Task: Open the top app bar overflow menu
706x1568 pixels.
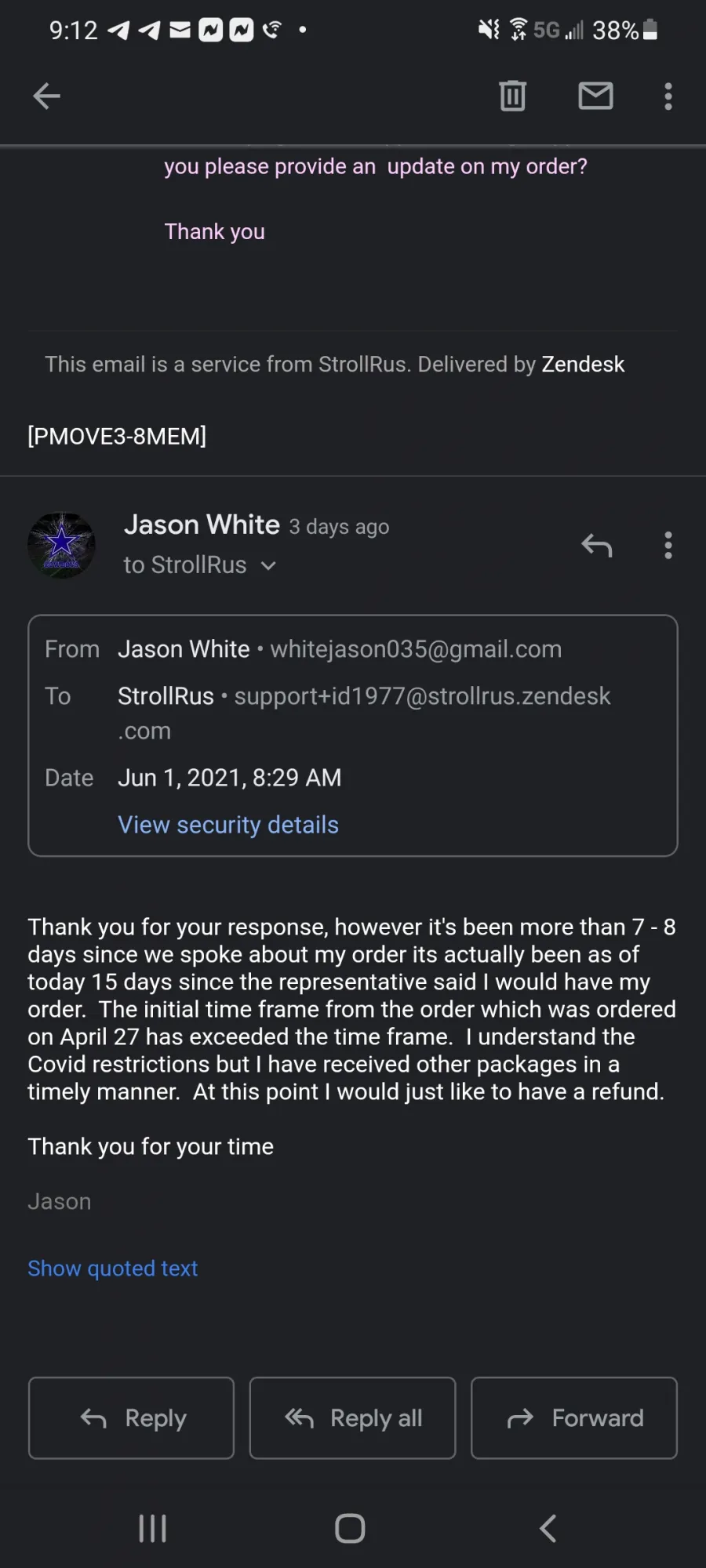Action: click(668, 96)
